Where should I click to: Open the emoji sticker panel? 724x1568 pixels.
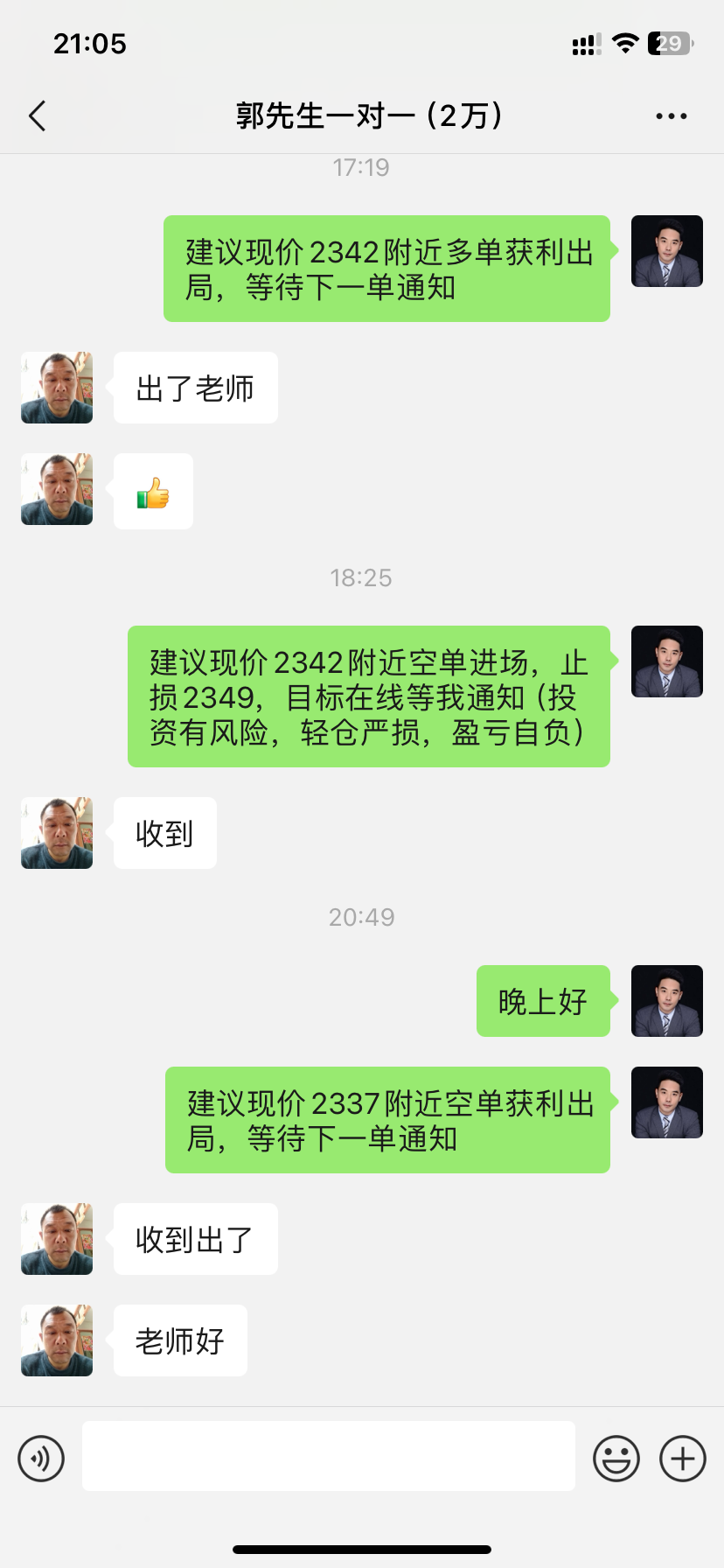point(616,1459)
